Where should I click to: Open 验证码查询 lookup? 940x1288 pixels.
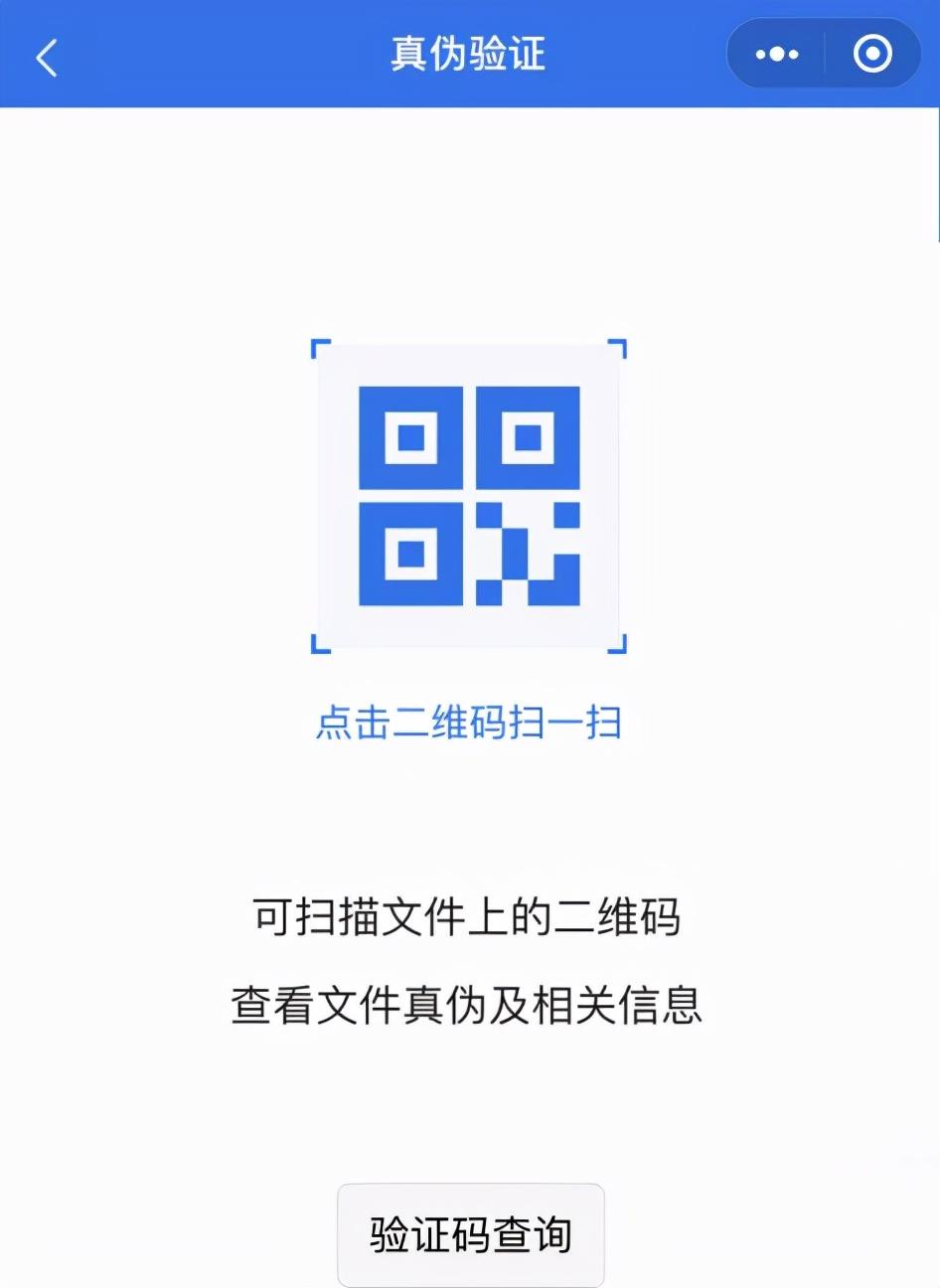[x=471, y=1234]
